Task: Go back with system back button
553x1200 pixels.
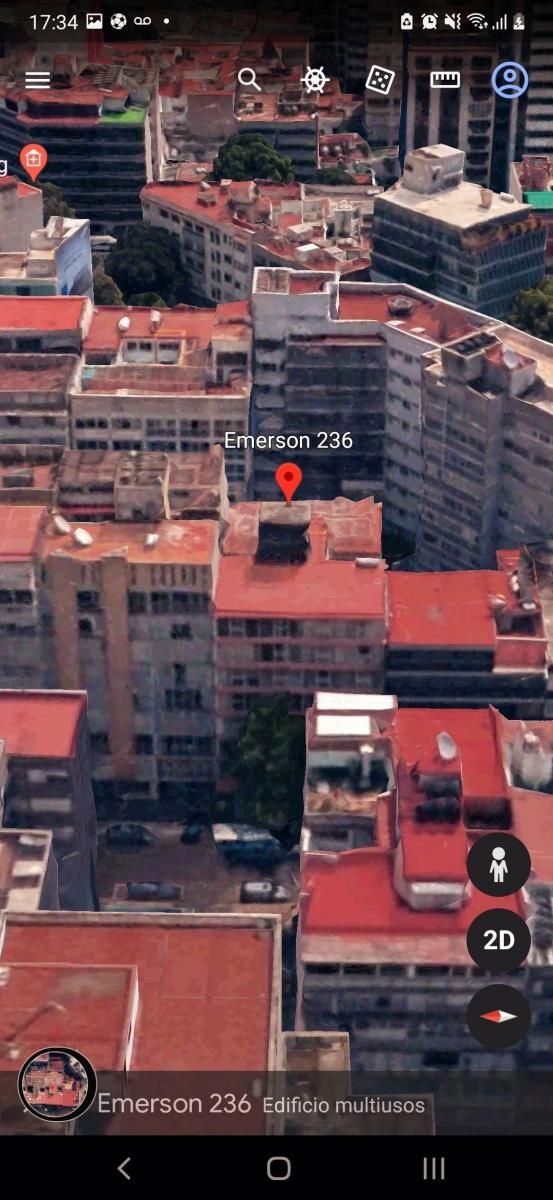Action: 124,1168
